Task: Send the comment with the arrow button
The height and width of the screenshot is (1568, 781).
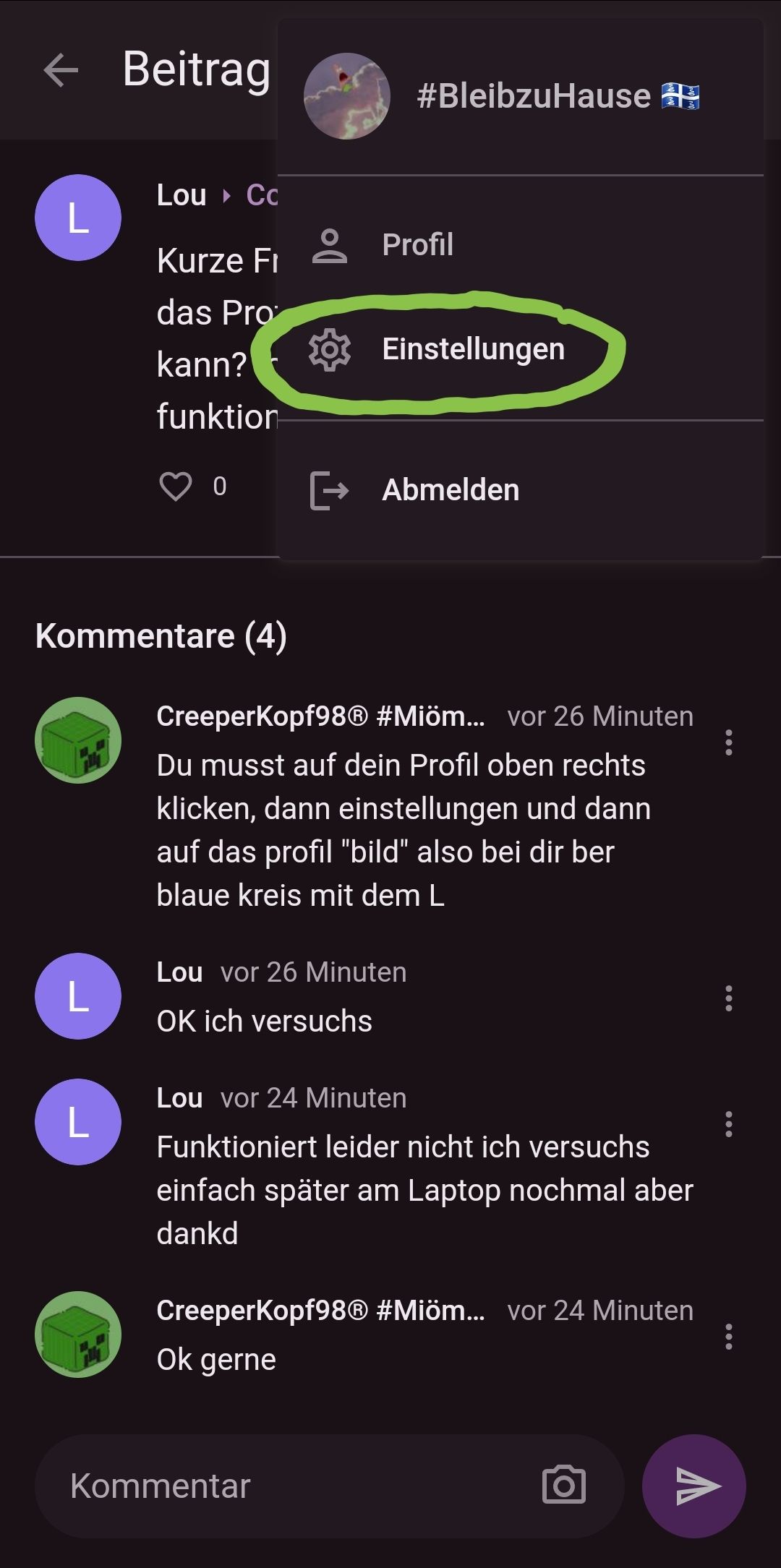Action: point(694,1486)
